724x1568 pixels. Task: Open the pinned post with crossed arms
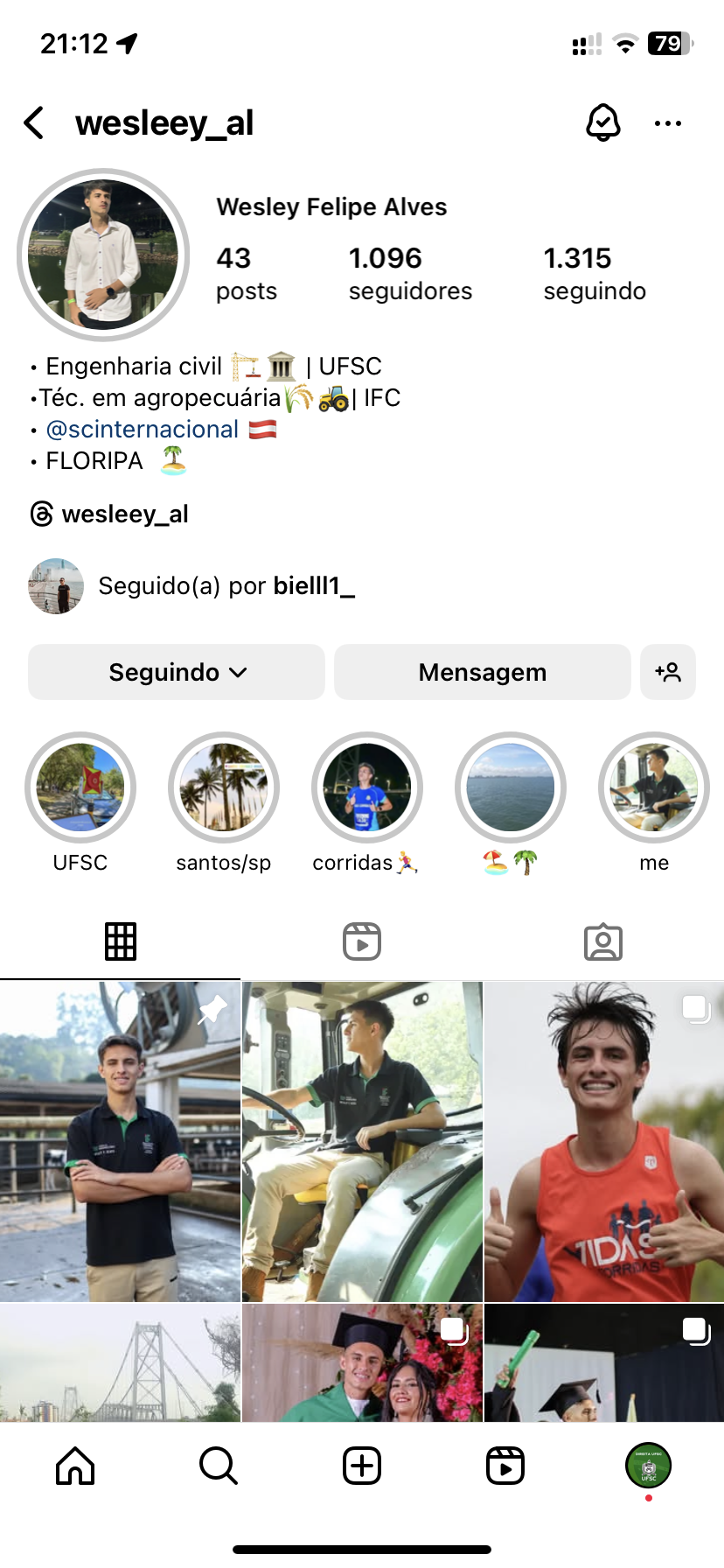click(x=120, y=1141)
